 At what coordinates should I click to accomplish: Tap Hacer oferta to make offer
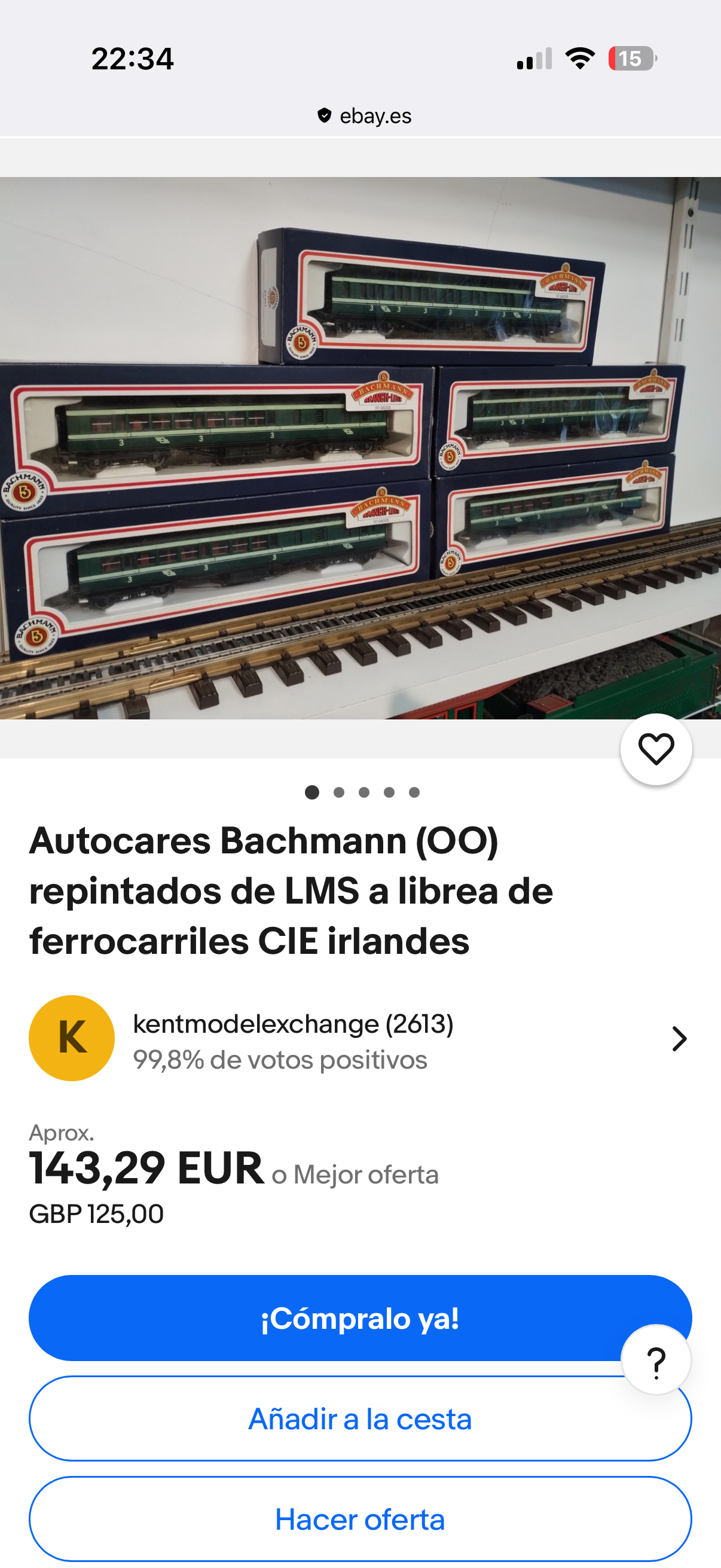click(360, 1520)
